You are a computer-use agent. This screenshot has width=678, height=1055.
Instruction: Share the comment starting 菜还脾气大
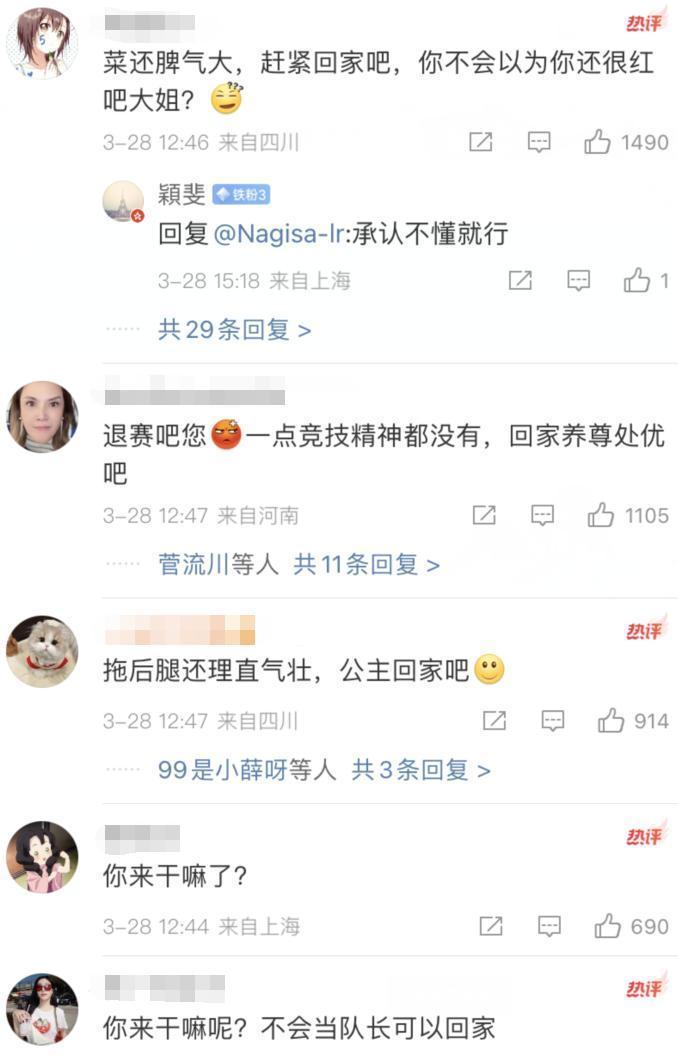[x=481, y=142]
